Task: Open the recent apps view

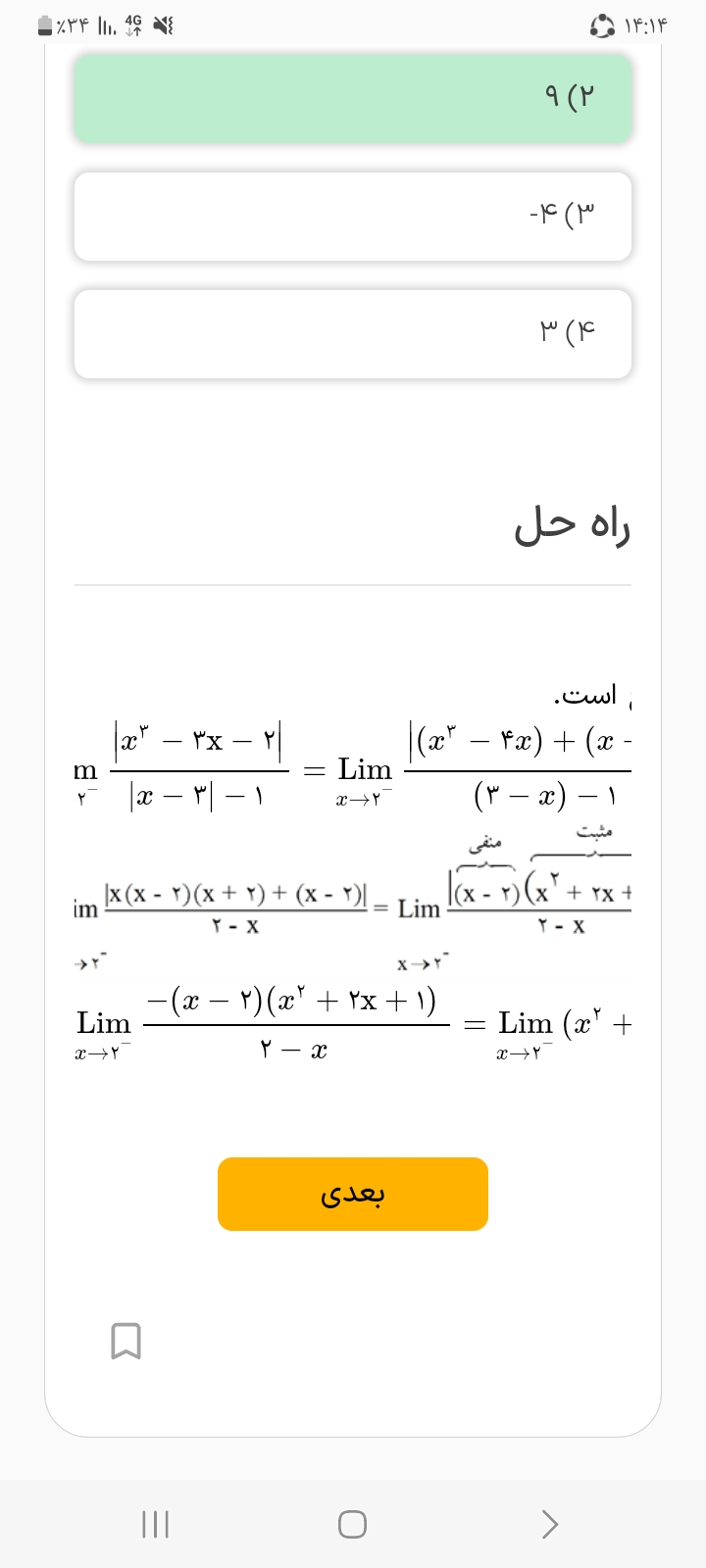Action: pyautogui.click(x=156, y=1524)
